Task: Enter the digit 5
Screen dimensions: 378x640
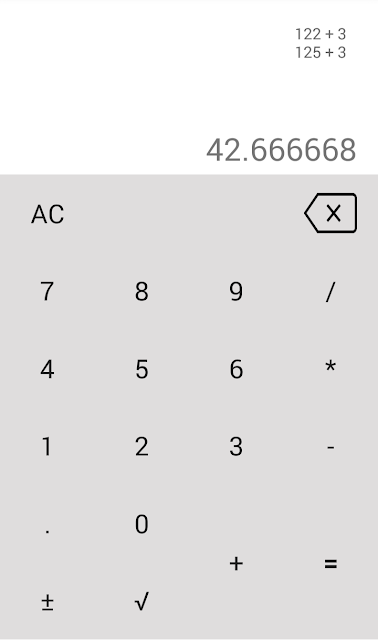Action: [x=142, y=369]
